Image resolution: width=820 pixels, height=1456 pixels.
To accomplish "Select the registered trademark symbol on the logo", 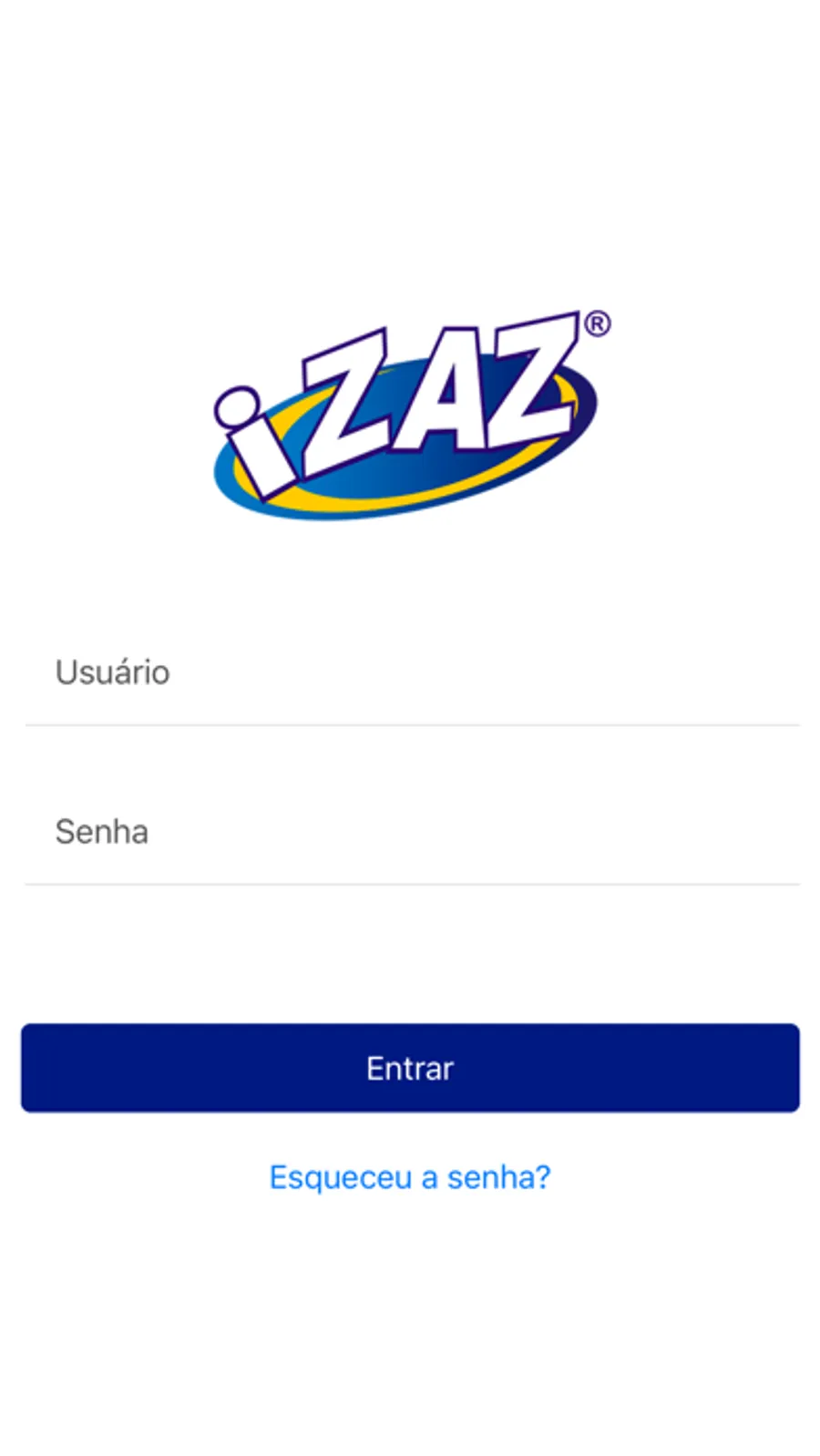I will (600, 324).
